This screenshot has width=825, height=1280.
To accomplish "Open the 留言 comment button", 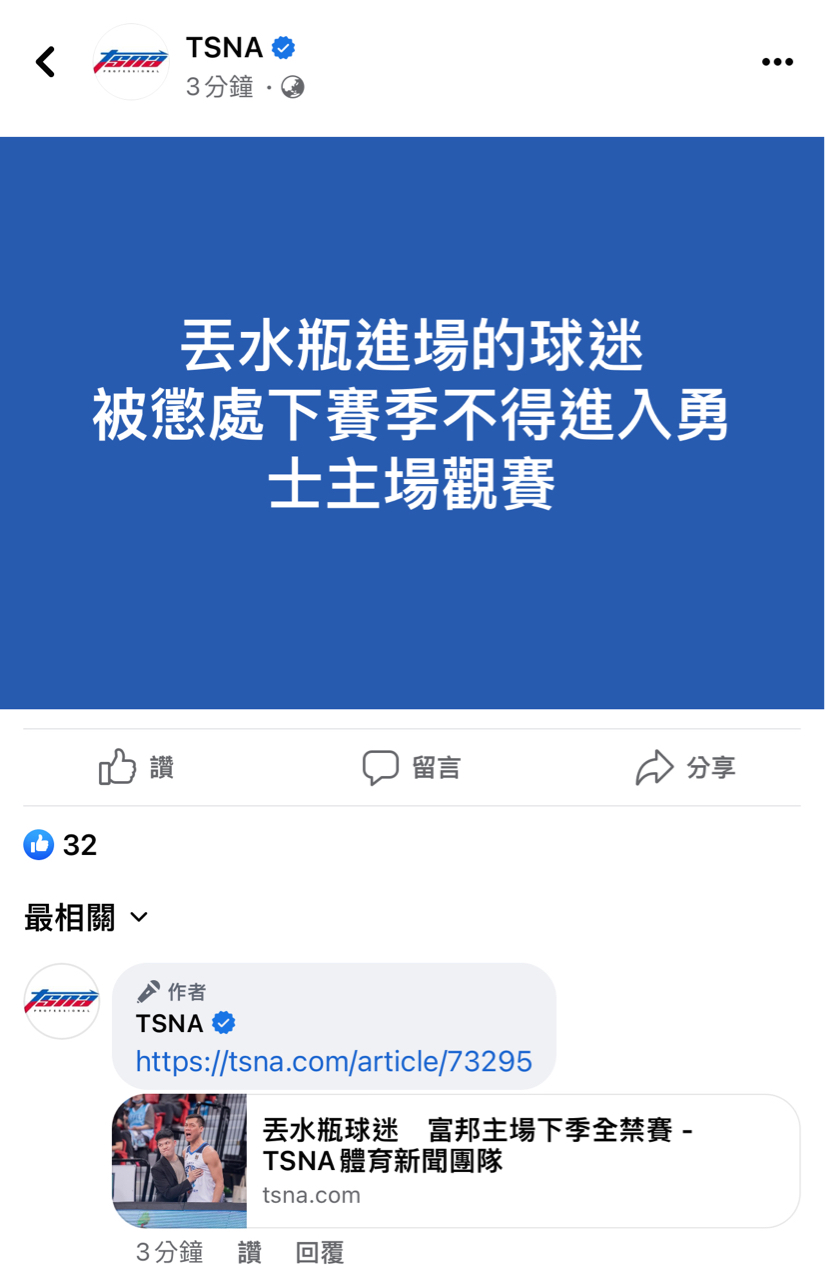I will [x=411, y=768].
